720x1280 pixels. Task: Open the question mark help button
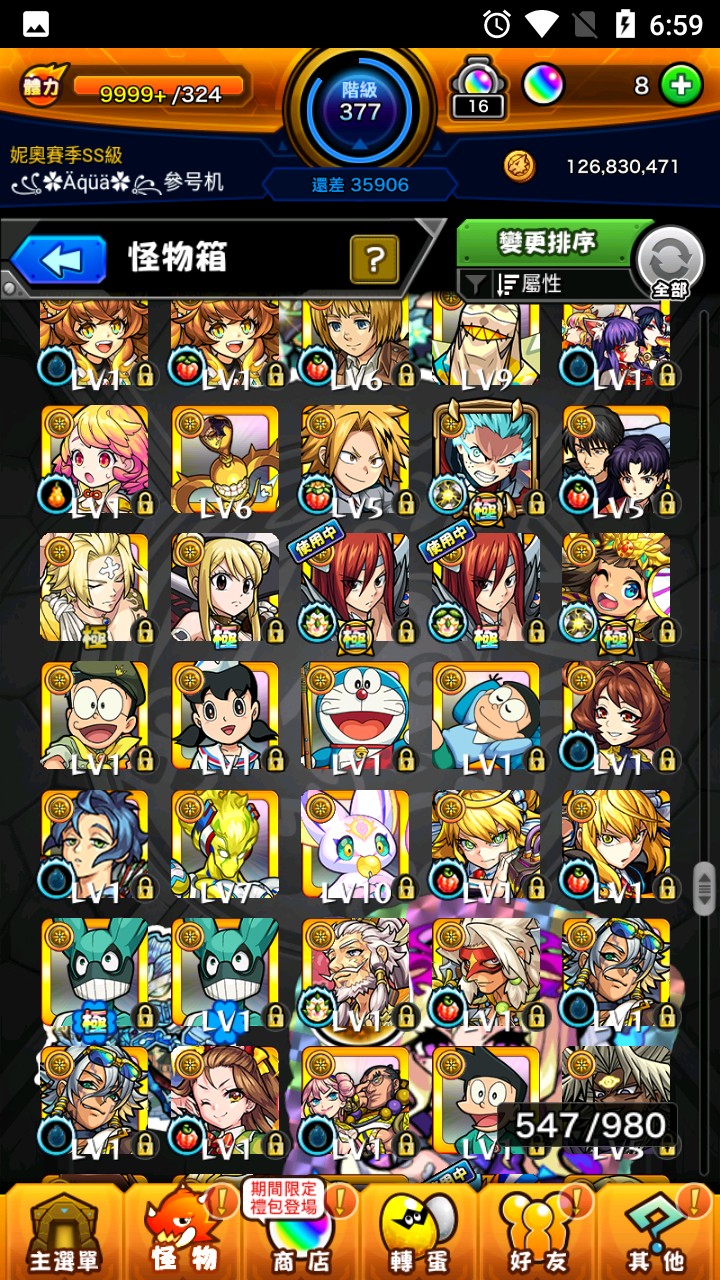pos(374,260)
